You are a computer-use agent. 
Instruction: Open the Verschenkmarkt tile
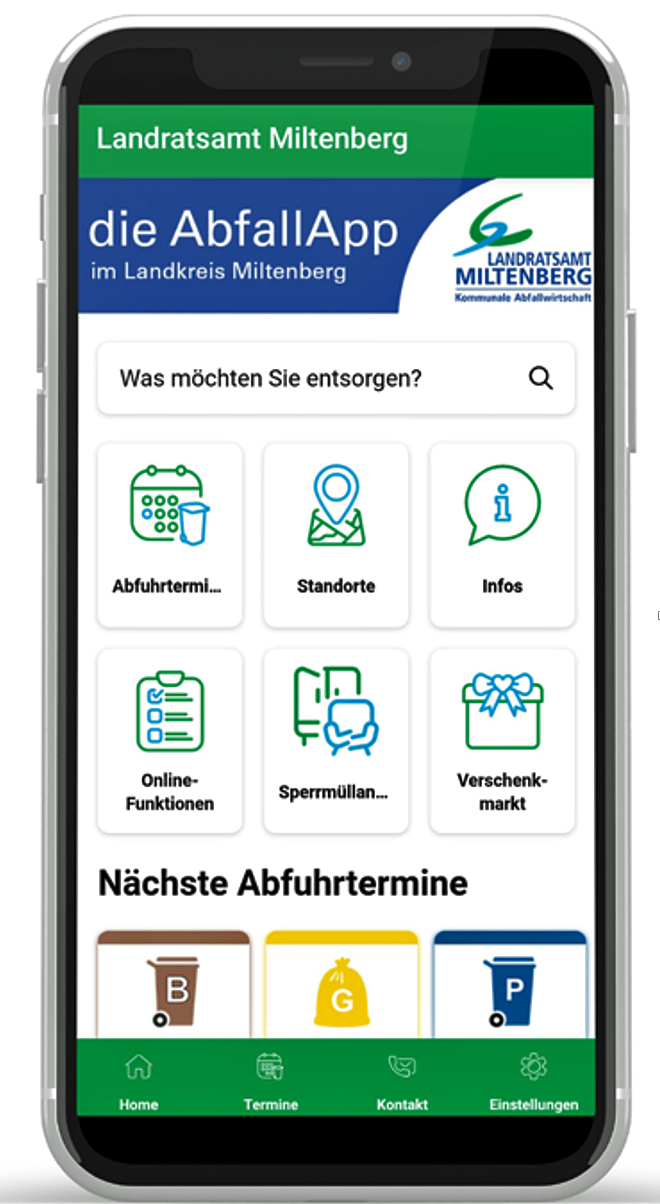502,740
